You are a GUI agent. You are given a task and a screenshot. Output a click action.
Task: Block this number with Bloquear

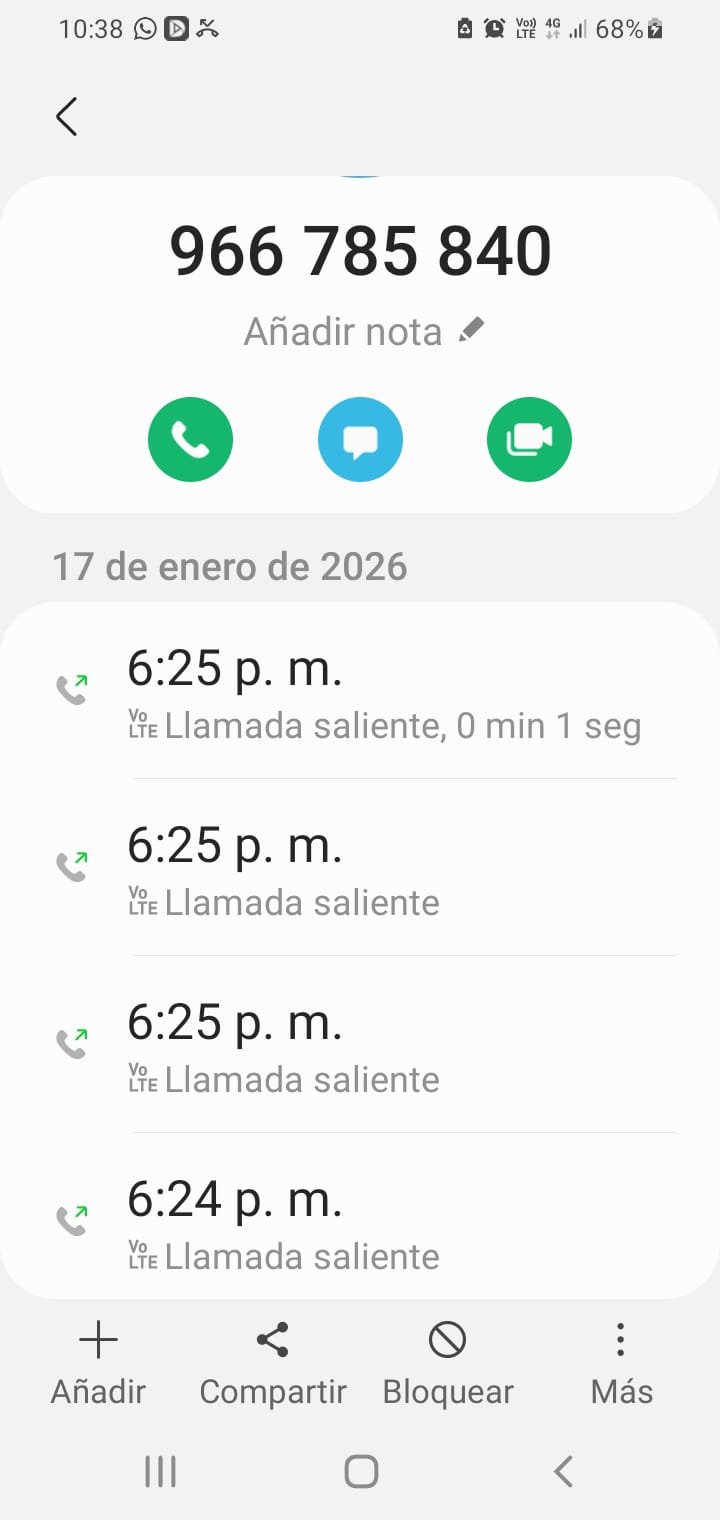[x=447, y=1362]
